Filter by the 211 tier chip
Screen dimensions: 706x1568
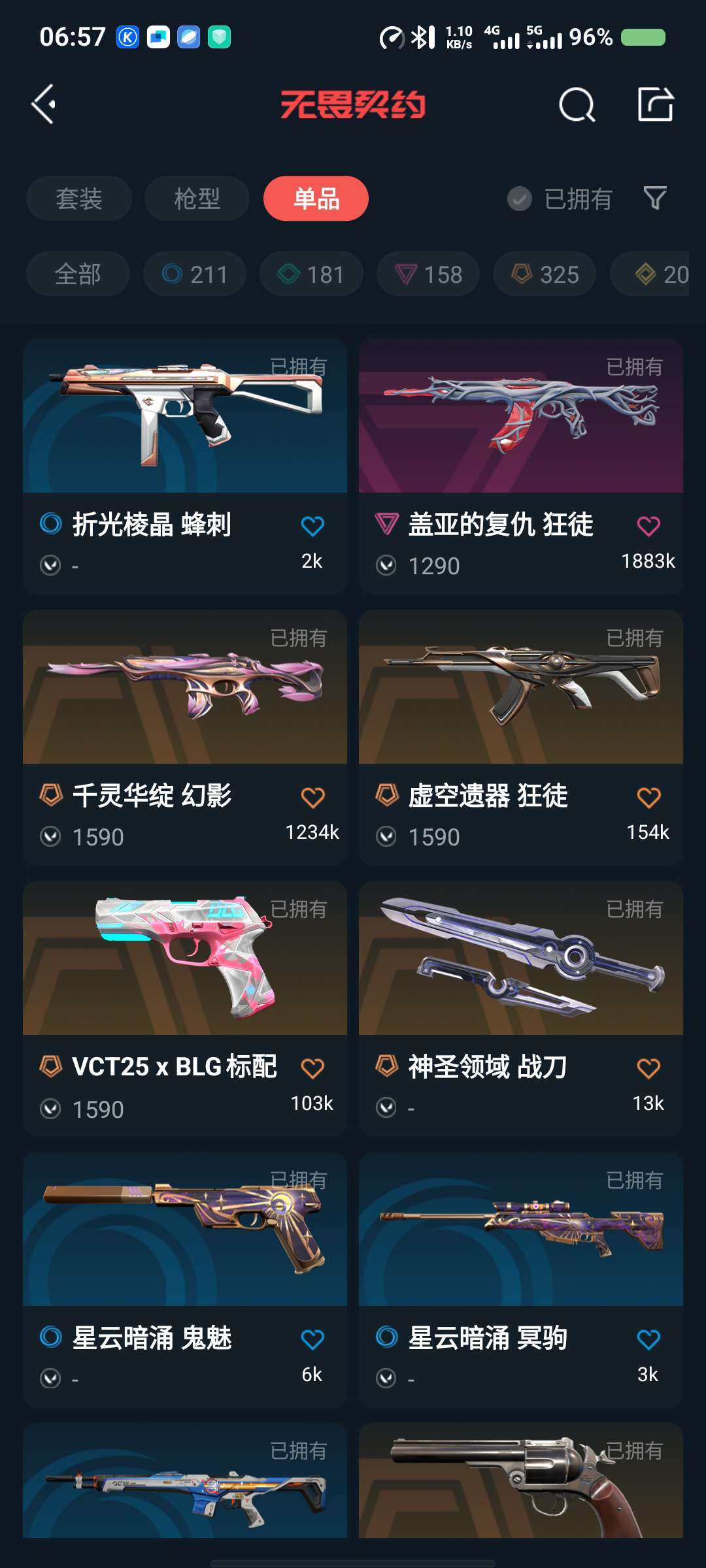point(195,274)
